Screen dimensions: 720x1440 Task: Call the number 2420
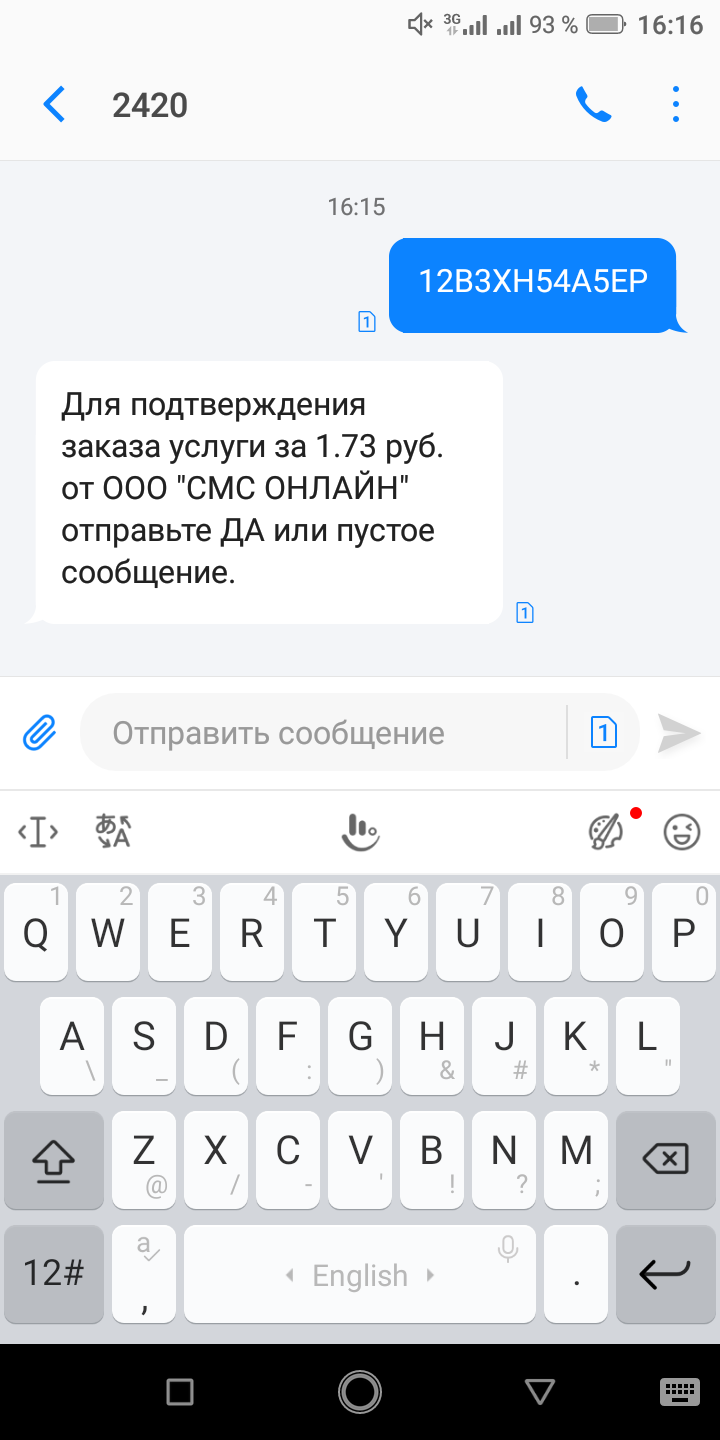pos(593,105)
